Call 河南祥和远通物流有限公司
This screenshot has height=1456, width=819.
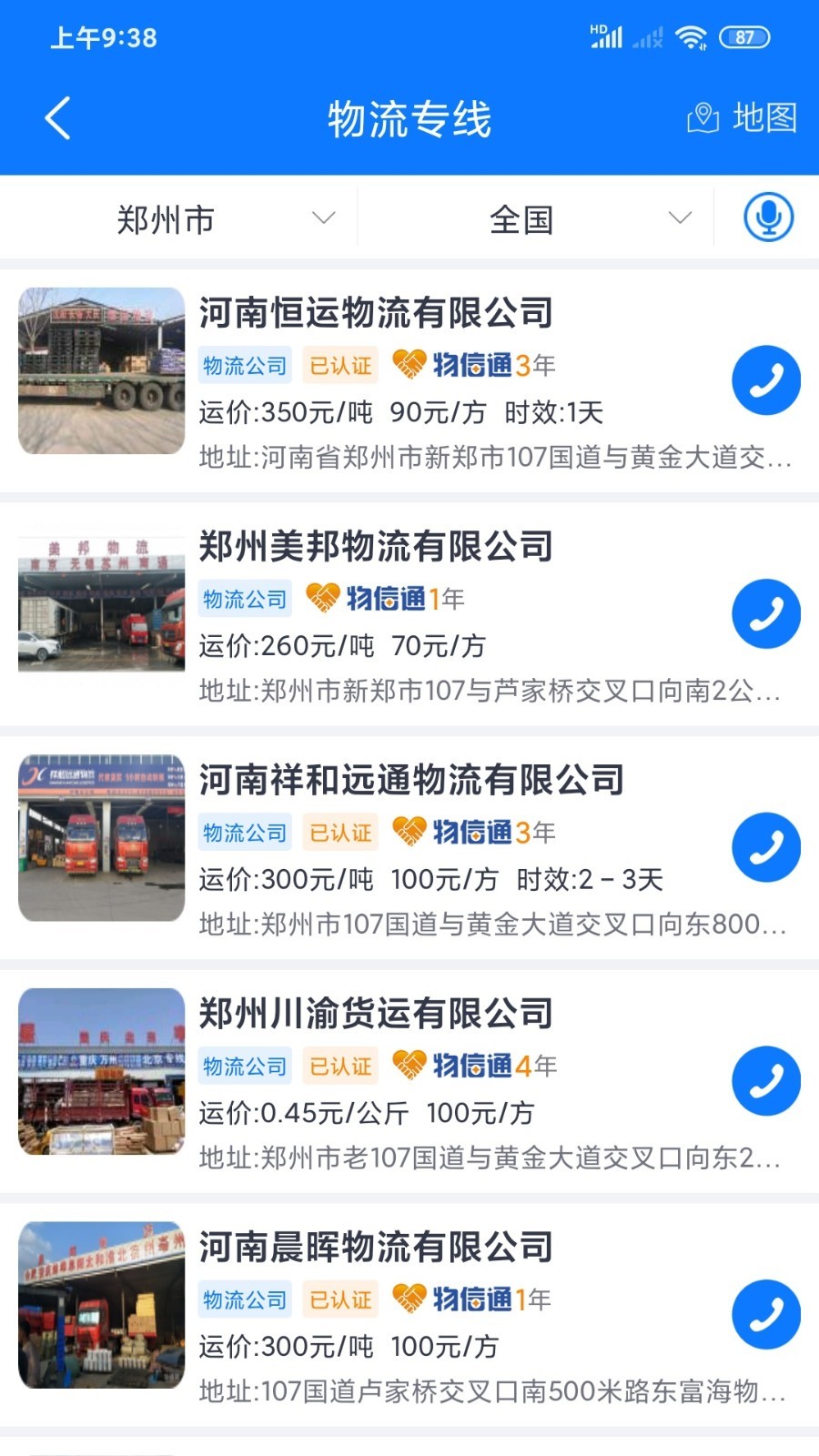pos(766,847)
